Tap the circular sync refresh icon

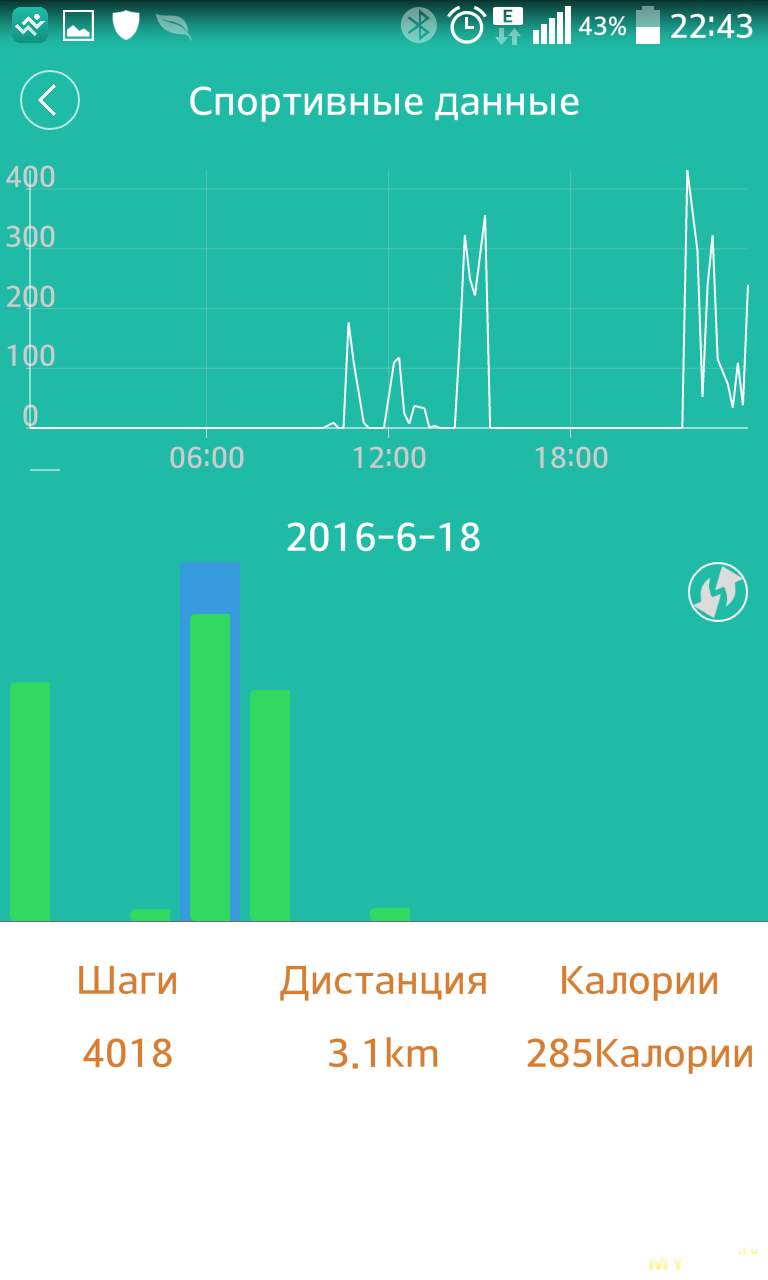tap(718, 591)
